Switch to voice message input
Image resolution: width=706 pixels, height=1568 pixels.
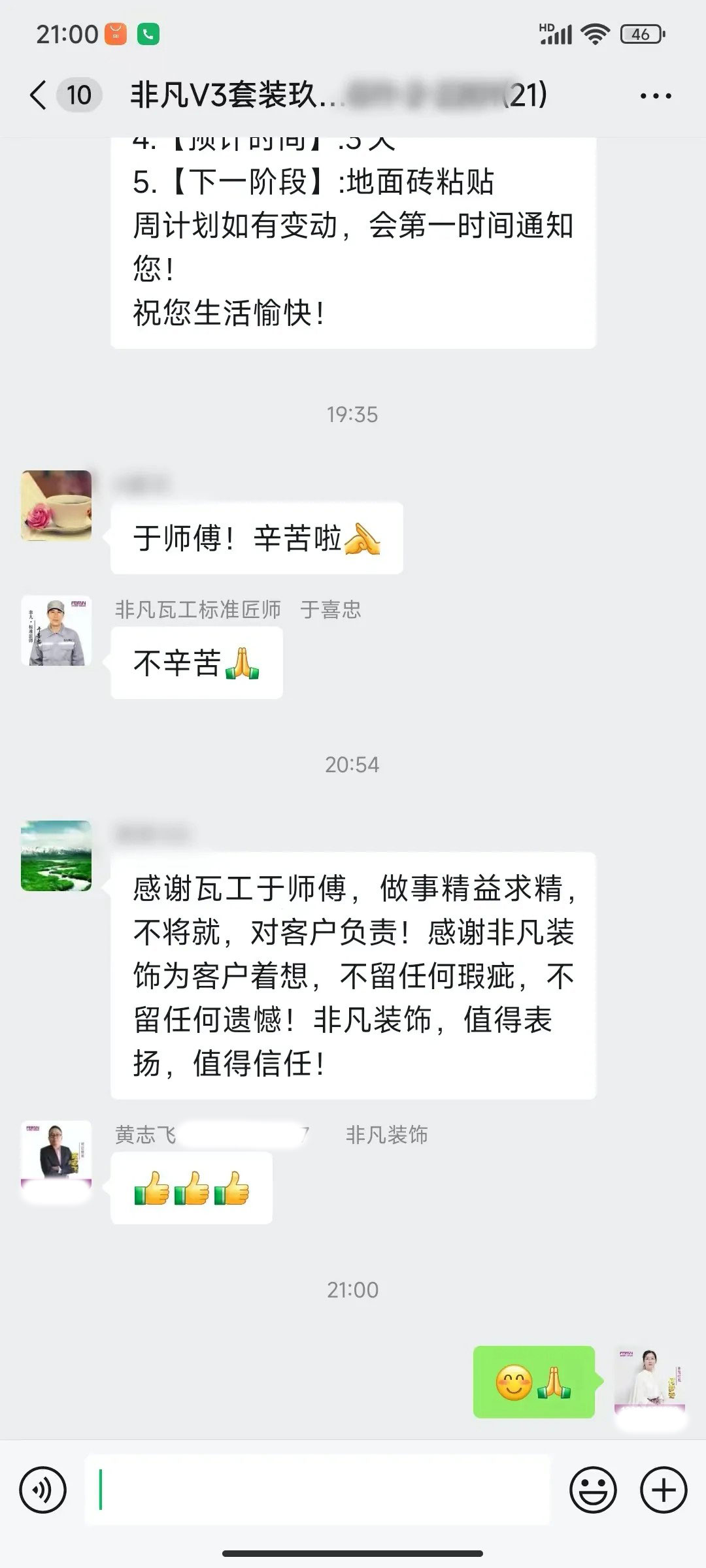coord(43,1490)
